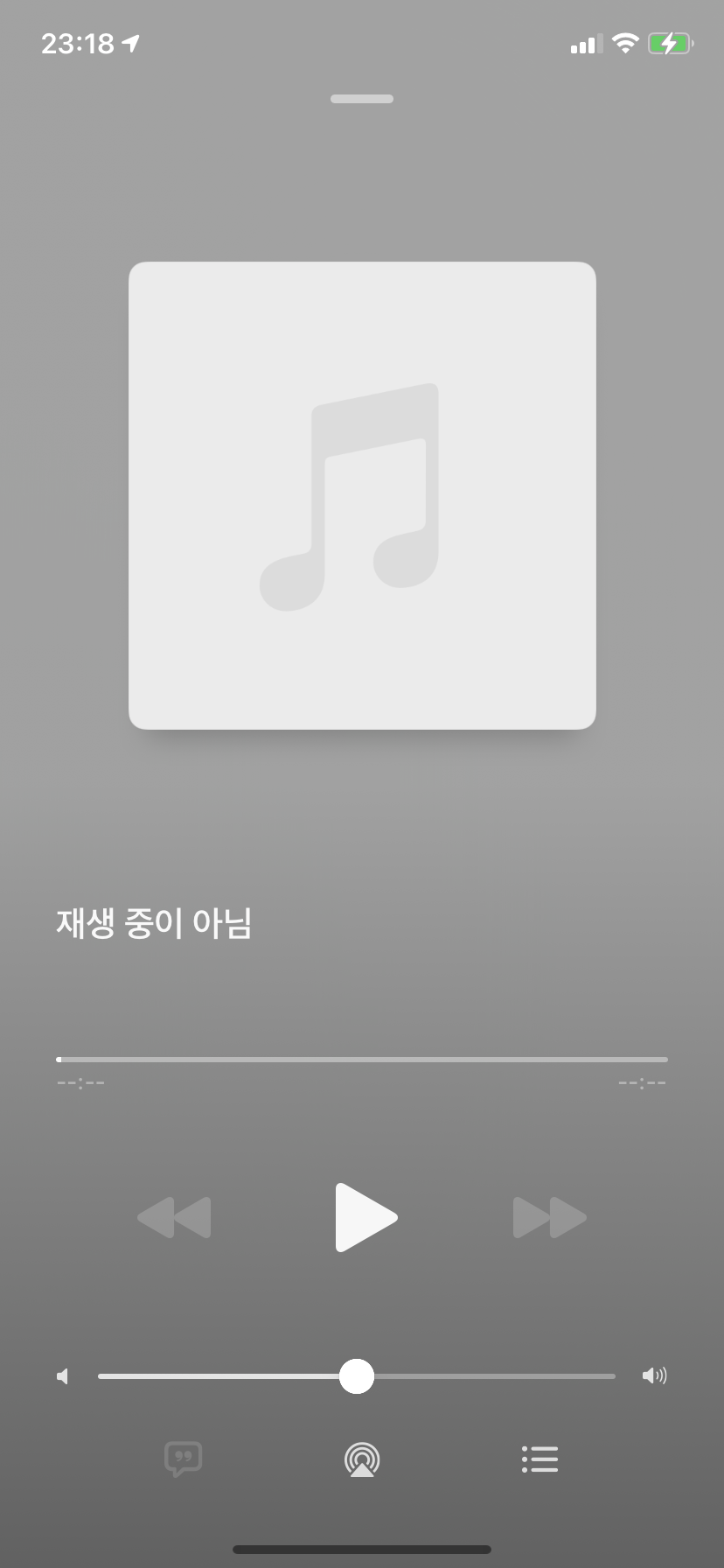
Task: Show the Up Next queue list
Action: 540,1459
